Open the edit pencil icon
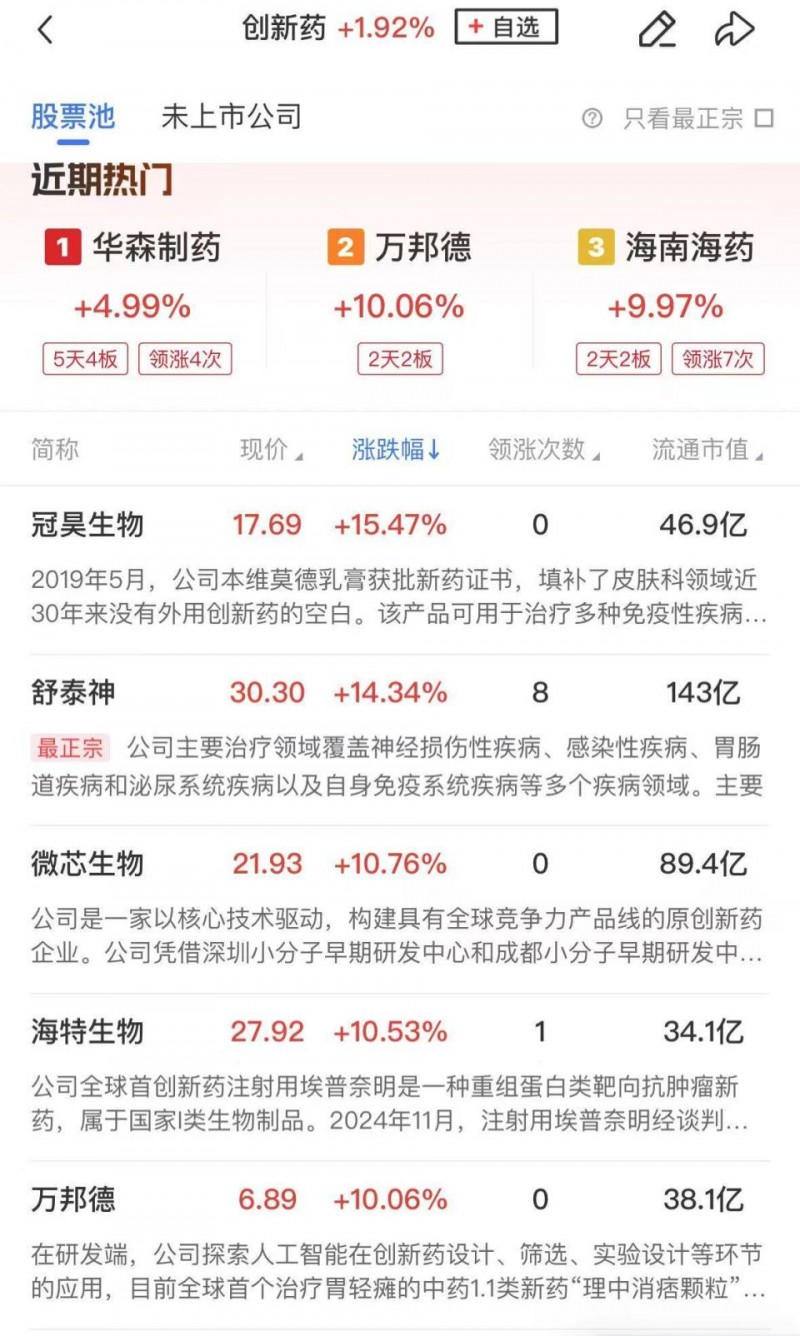 [x=658, y=30]
